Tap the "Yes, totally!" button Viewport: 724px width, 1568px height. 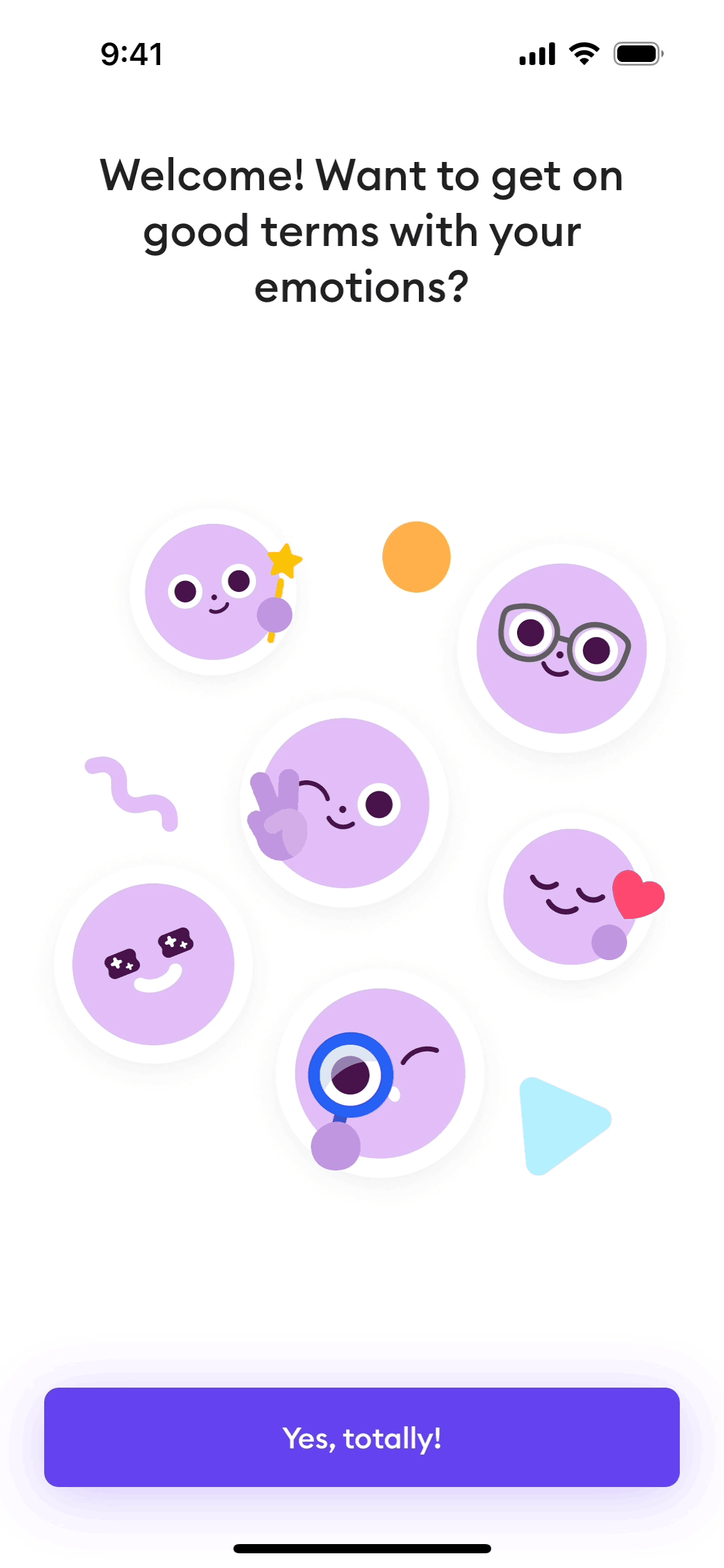pos(361,1437)
